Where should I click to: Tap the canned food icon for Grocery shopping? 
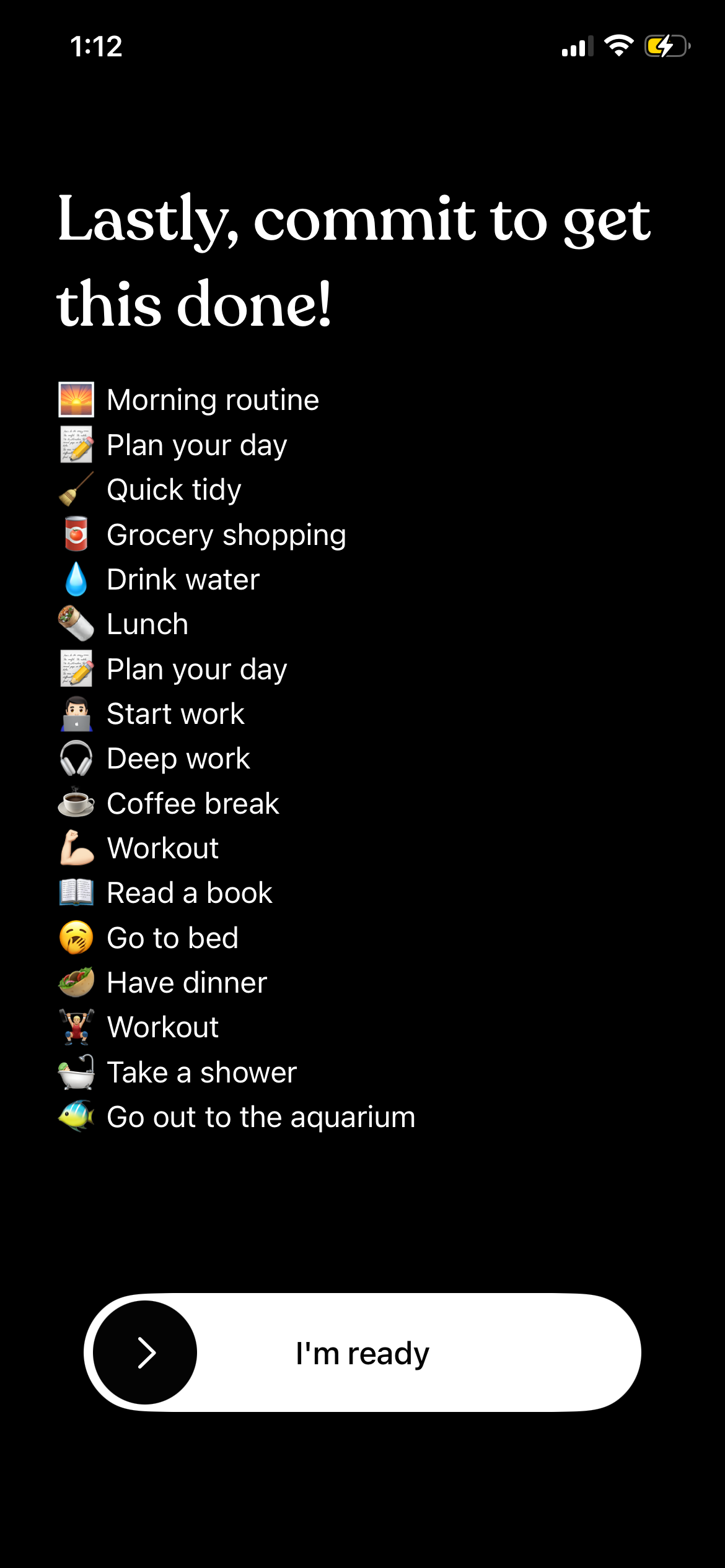[x=76, y=533]
